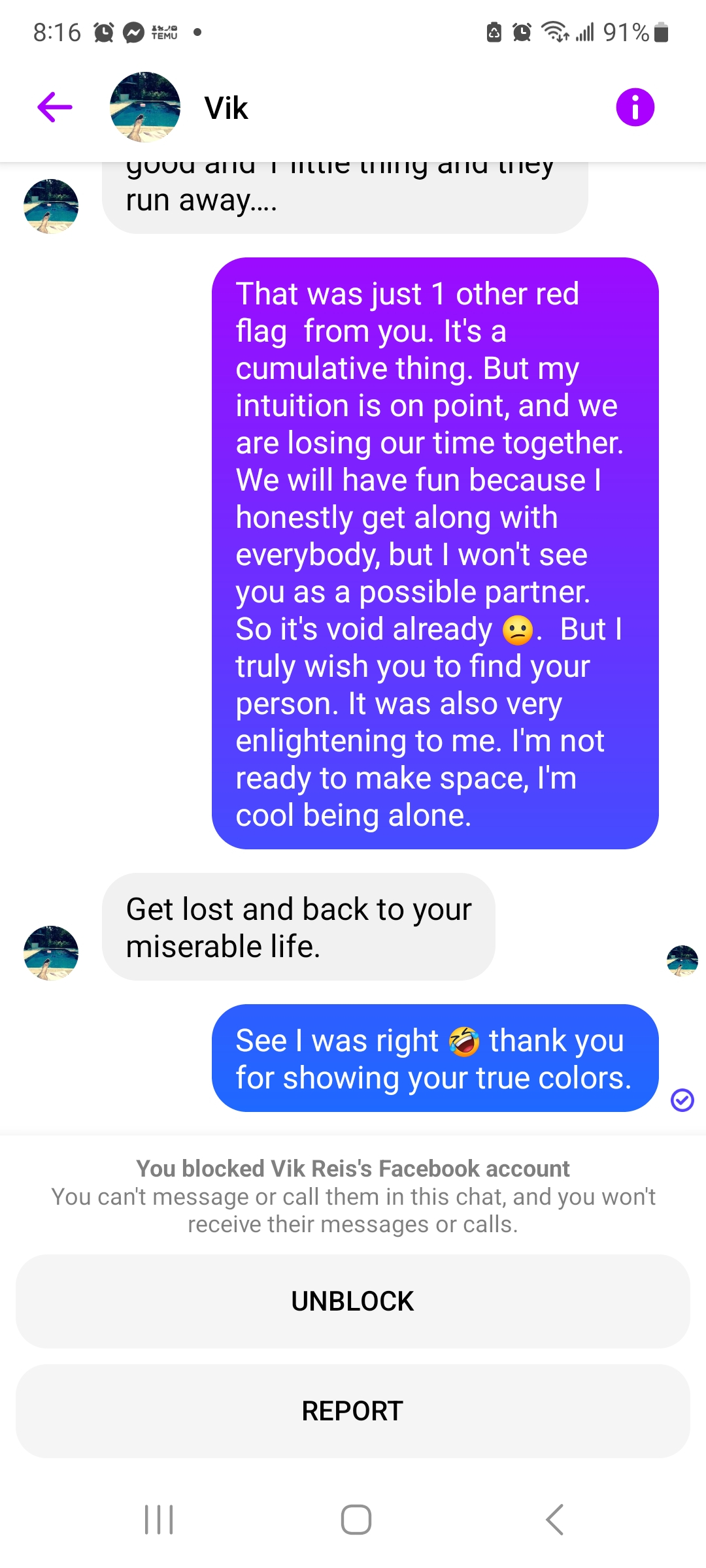Open Vik's profile picture in the header
The image size is (706, 1568).
coord(145,107)
